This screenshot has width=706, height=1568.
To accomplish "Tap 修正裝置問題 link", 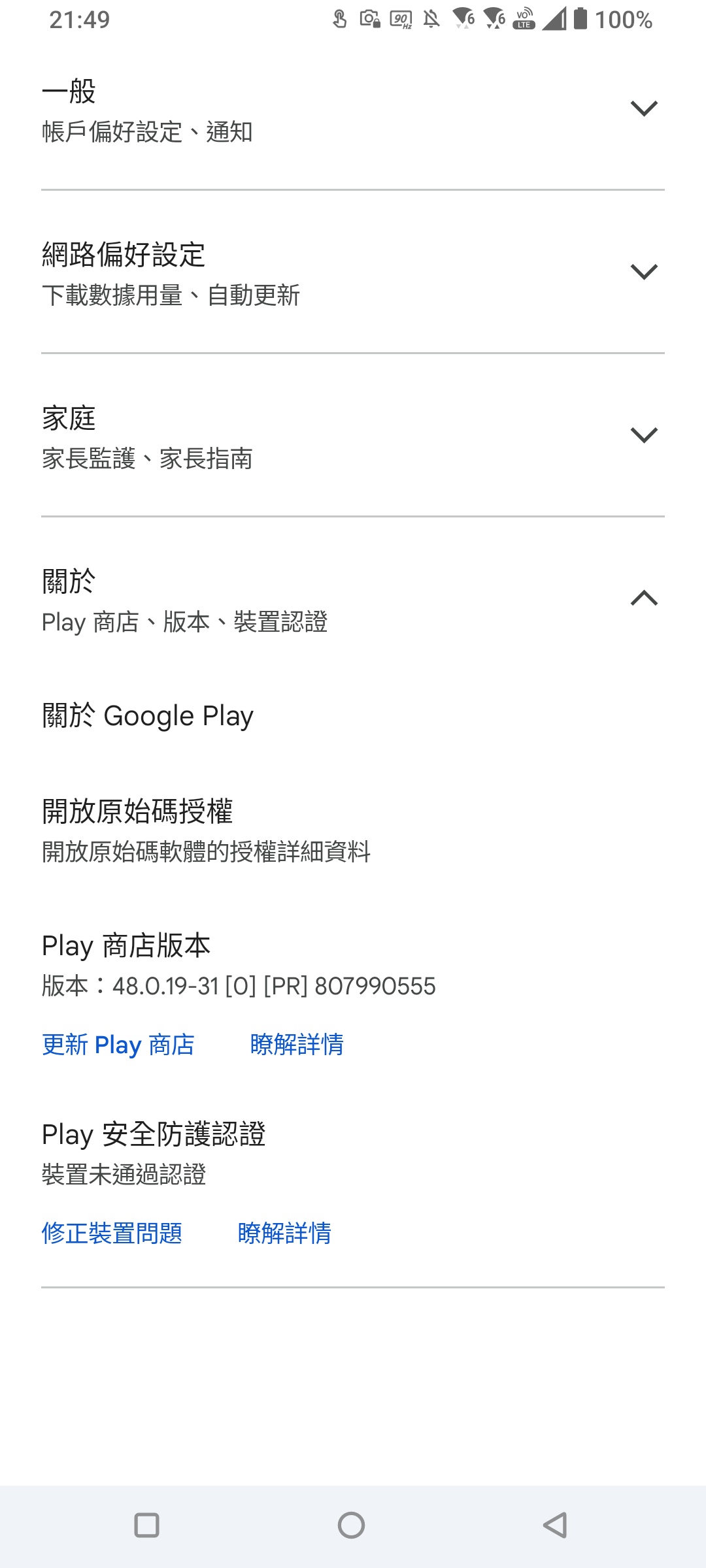I will [x=112, y=1233].
